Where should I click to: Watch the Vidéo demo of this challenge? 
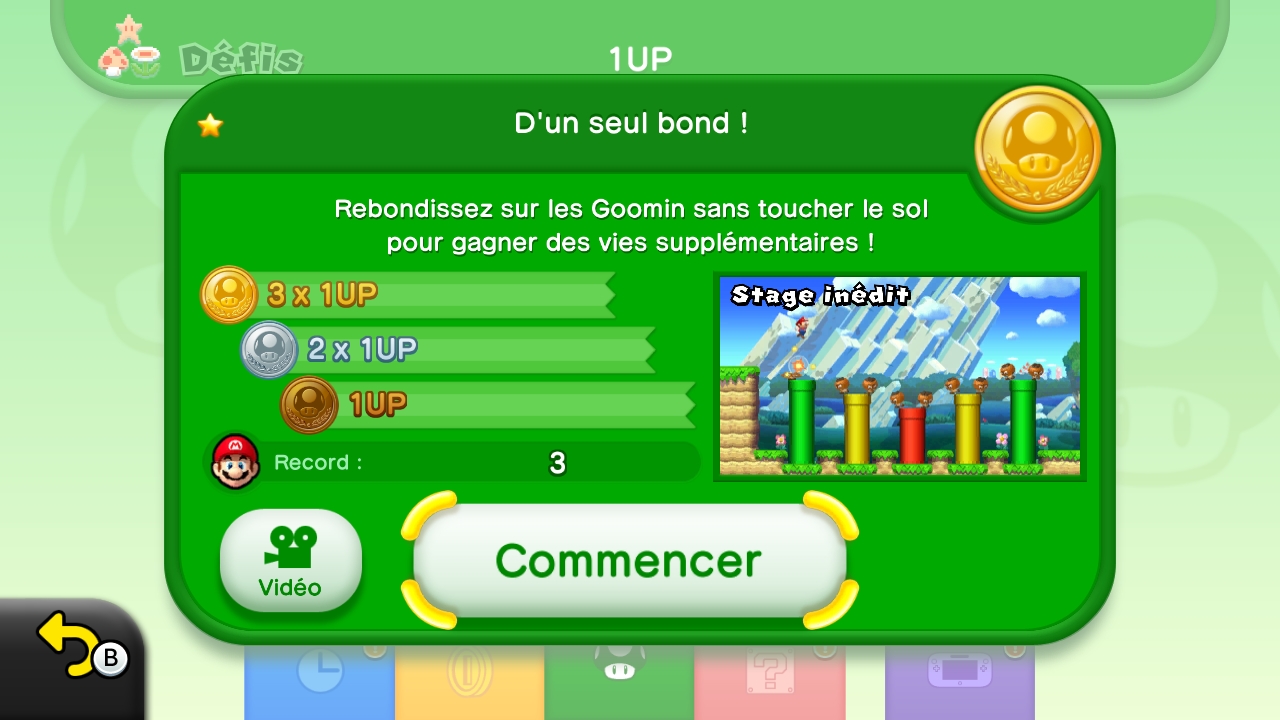click(x=290, y=560)
